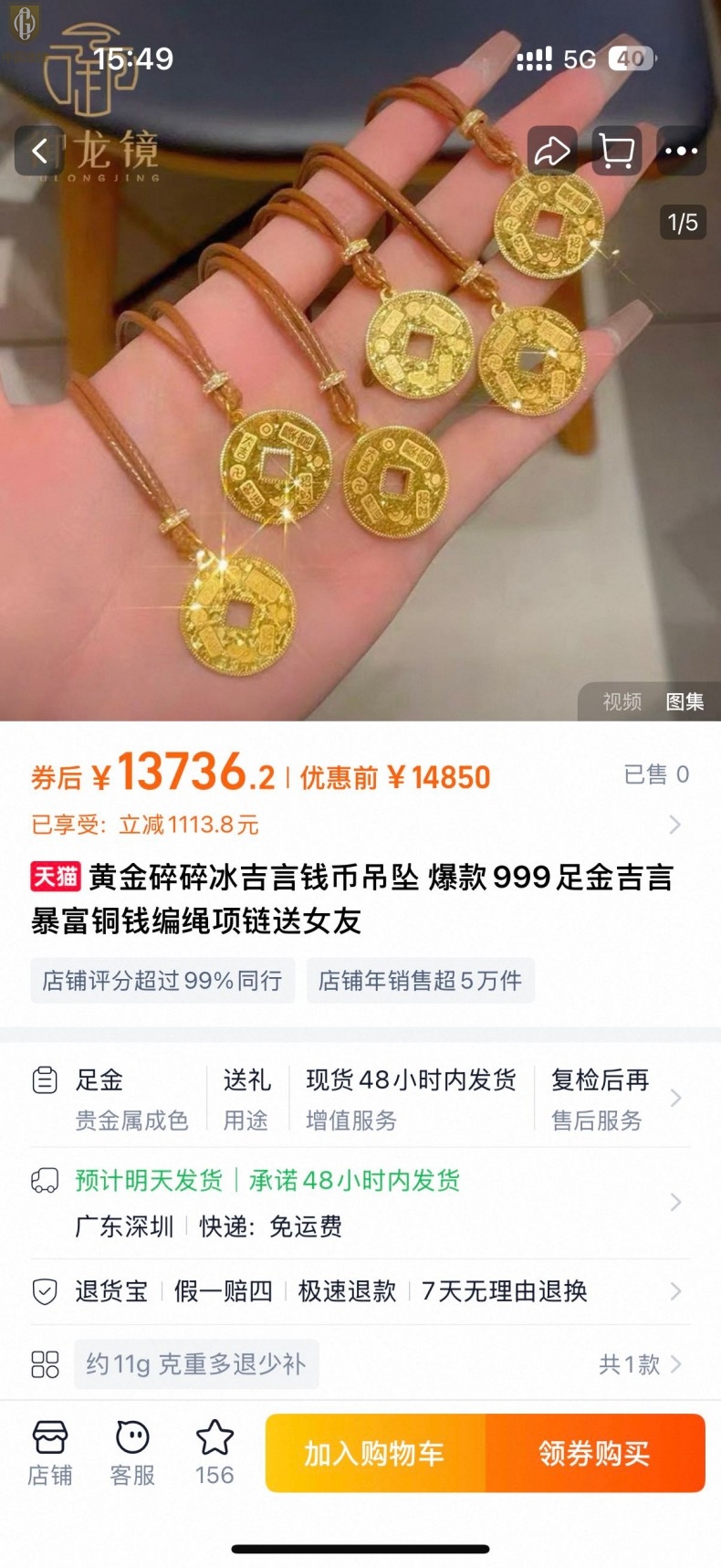Screen dimensions: 721x1568
Task: Favorite the item with the star icon
Action: (214, 1452)
